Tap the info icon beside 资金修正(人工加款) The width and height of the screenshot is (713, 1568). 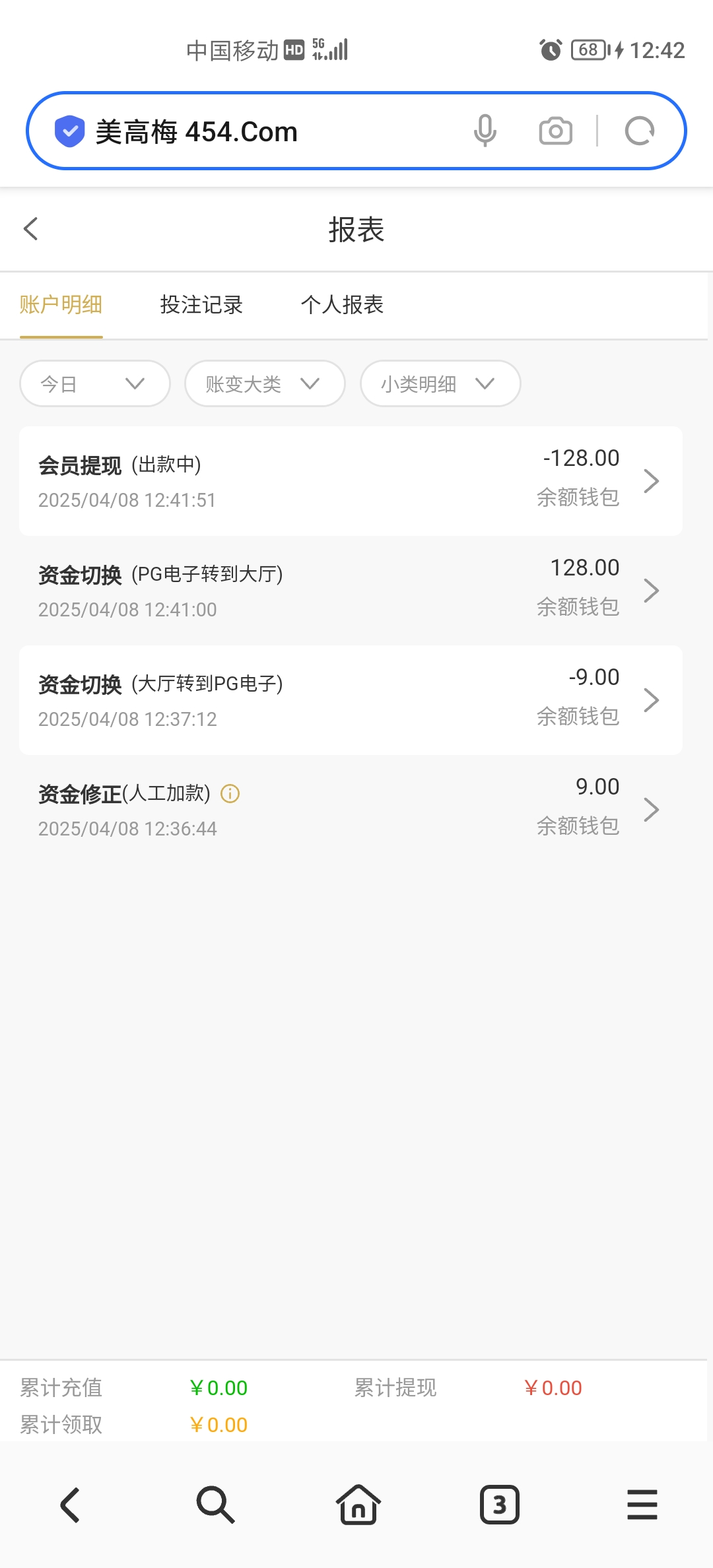pos(230,793)
